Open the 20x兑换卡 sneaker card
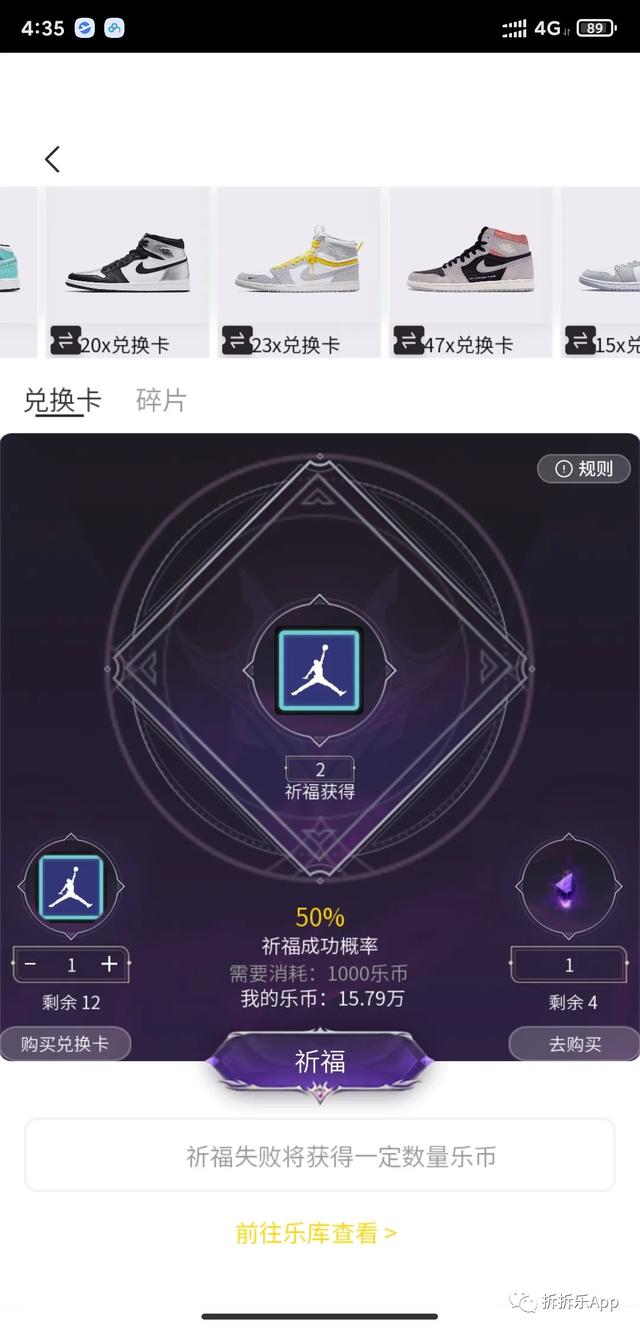The image size is (640, 1332). pos(126,272)
